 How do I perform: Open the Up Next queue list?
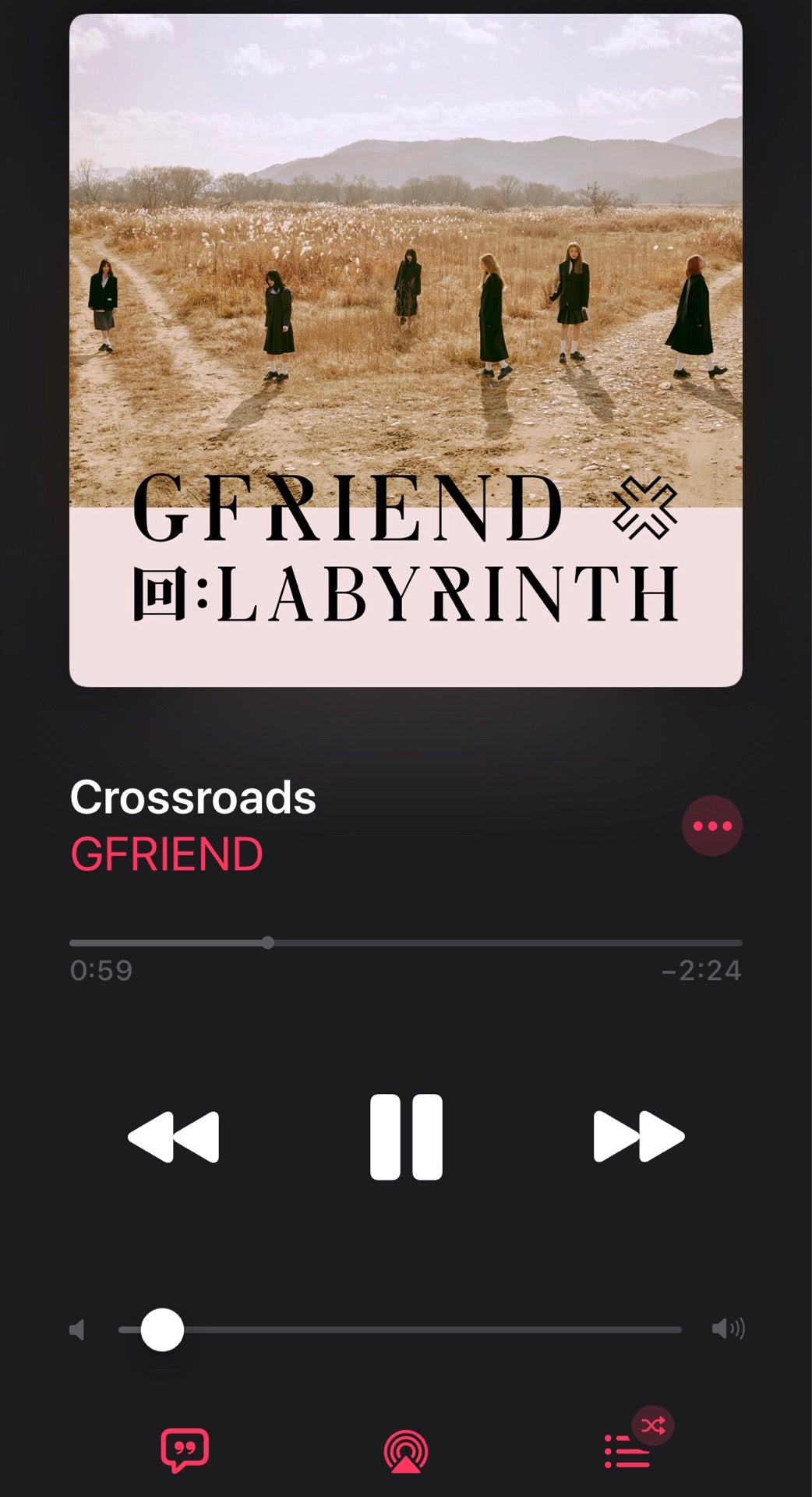(x=627, y=1451)
